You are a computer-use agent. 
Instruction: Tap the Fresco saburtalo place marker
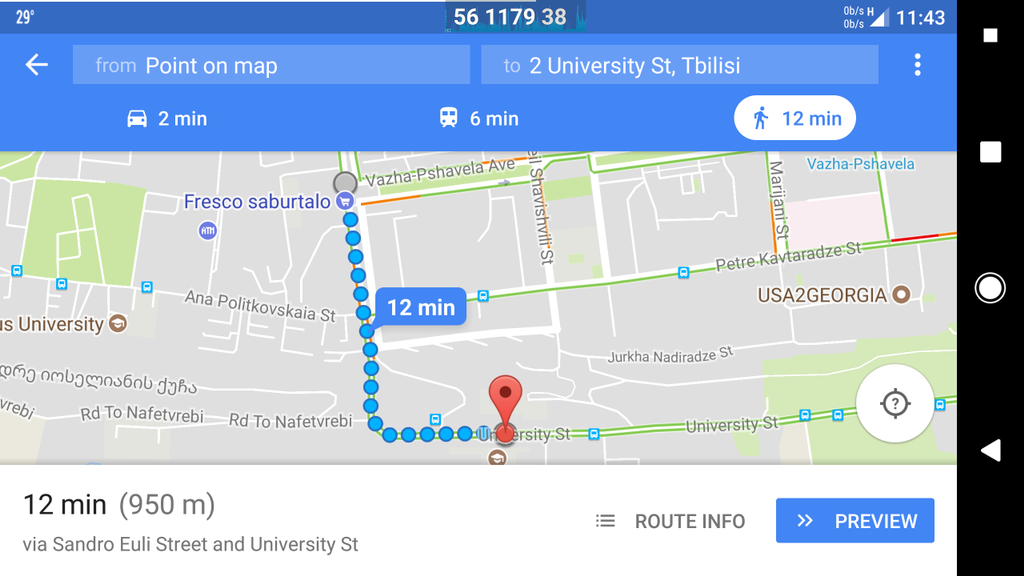[x=346, y=202]
